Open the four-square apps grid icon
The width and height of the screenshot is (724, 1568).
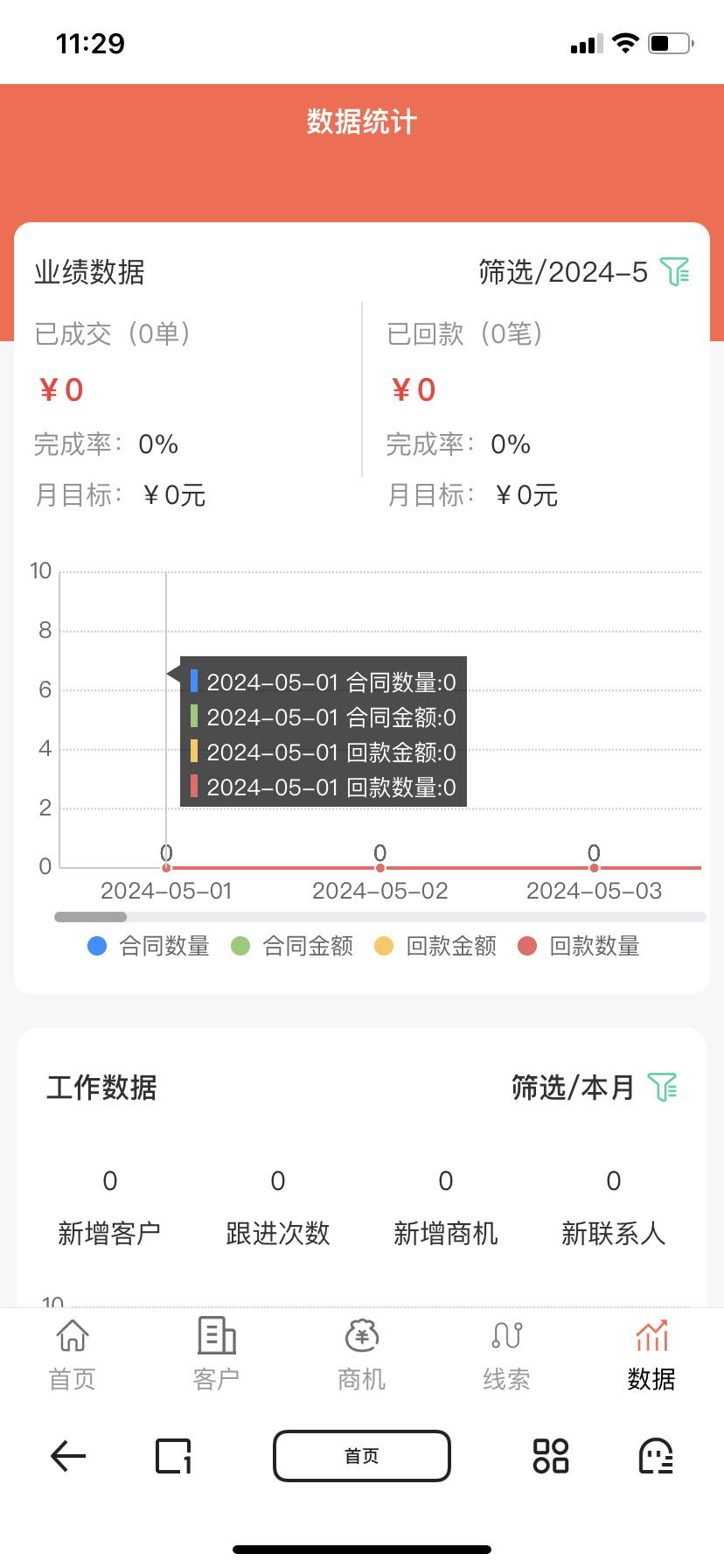[551, 1456]
